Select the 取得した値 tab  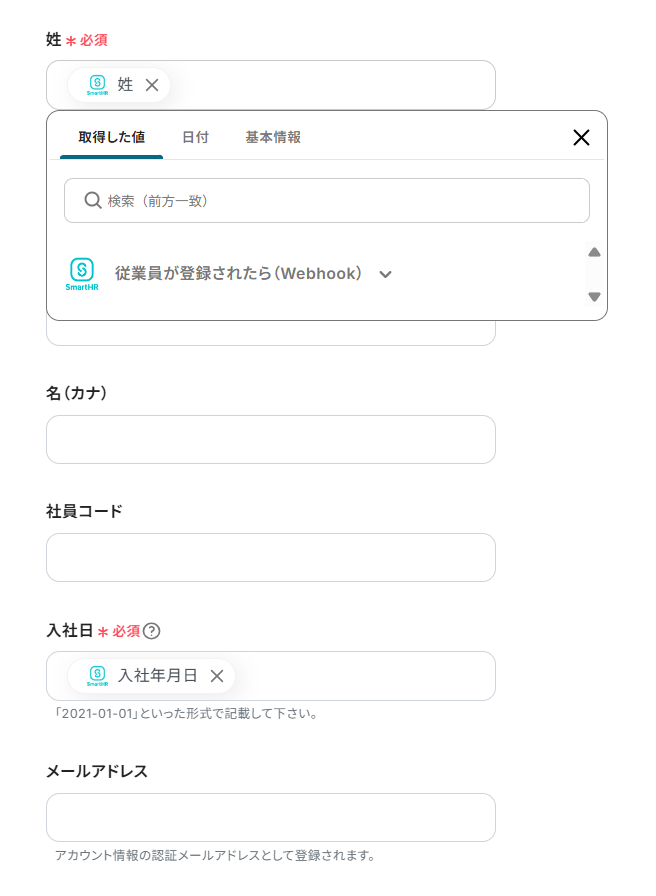click(111, 137)
